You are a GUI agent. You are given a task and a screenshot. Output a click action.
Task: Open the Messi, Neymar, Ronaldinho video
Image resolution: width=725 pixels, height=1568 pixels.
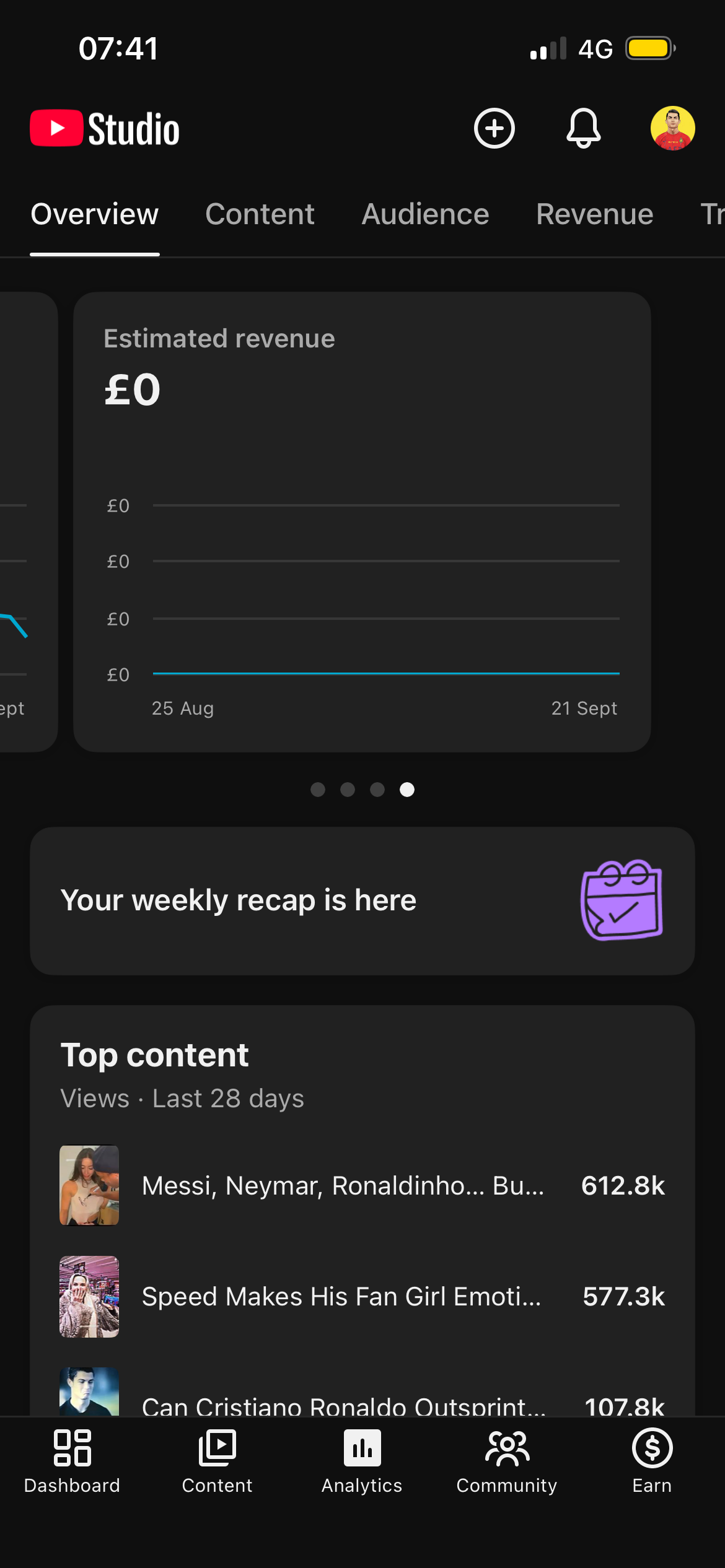click(x=362, y=1185)
